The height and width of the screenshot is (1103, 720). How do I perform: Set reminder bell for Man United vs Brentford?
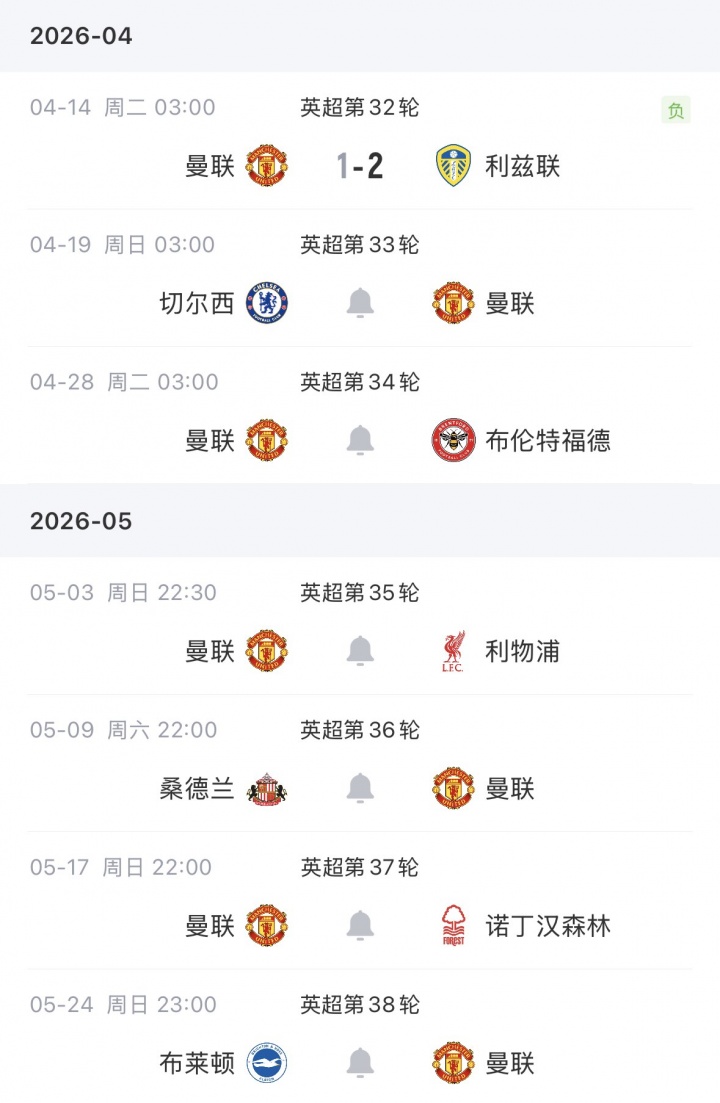360,439
